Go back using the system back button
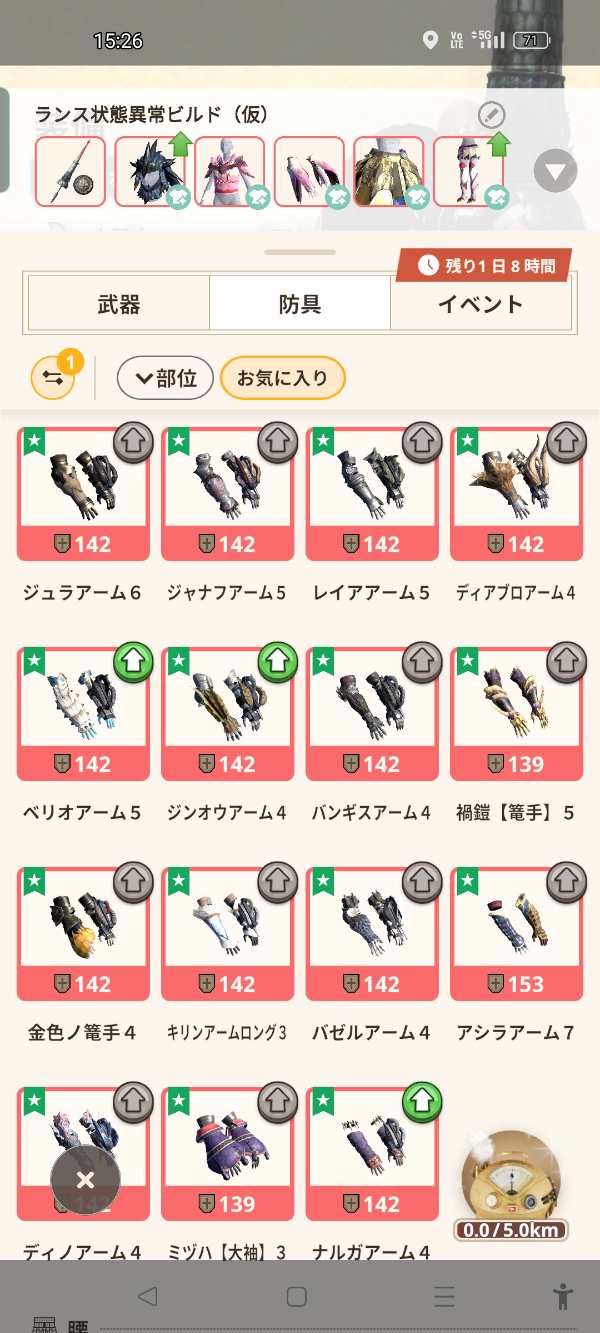 pos(147,1297)
